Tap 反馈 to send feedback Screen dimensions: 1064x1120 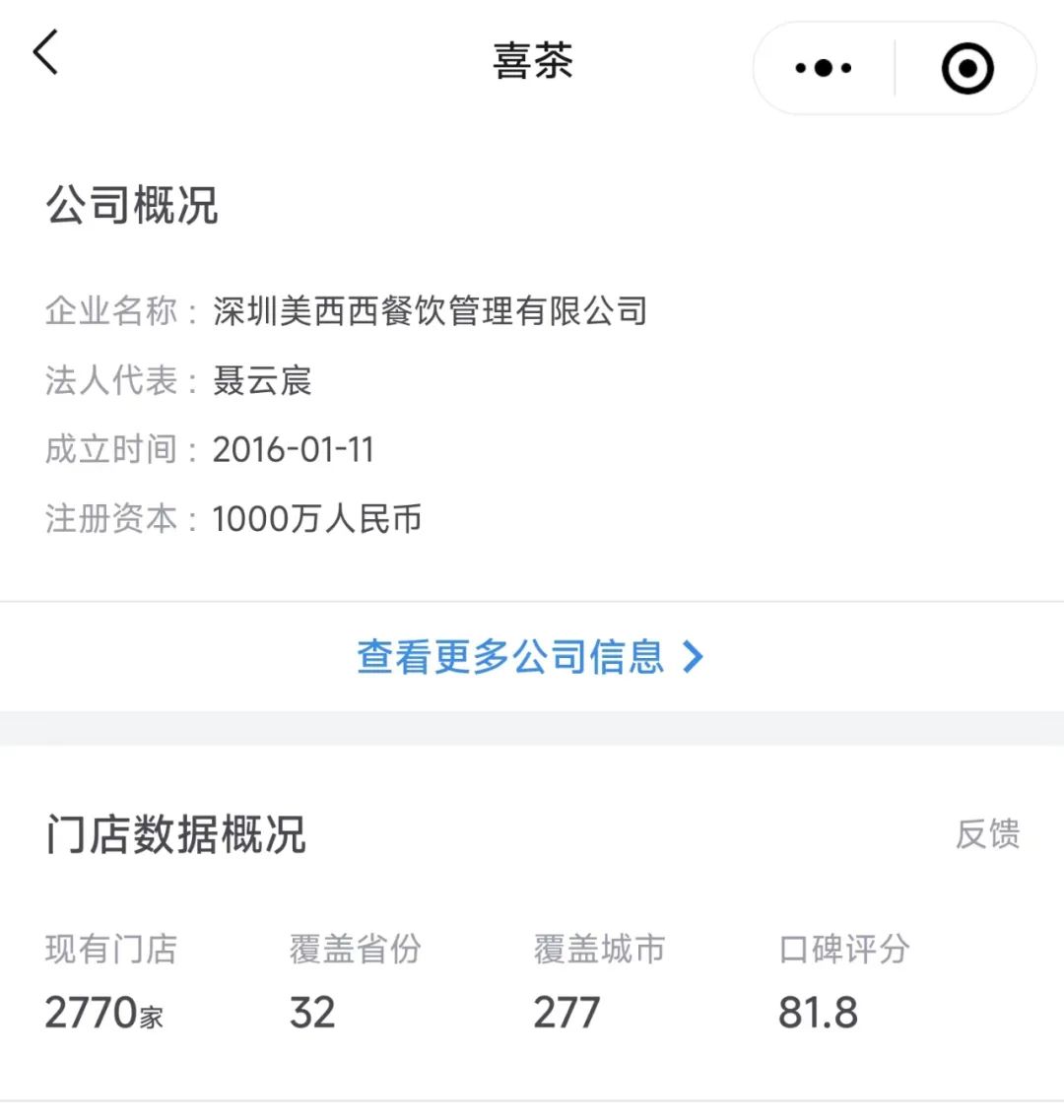tap(987, 834)
